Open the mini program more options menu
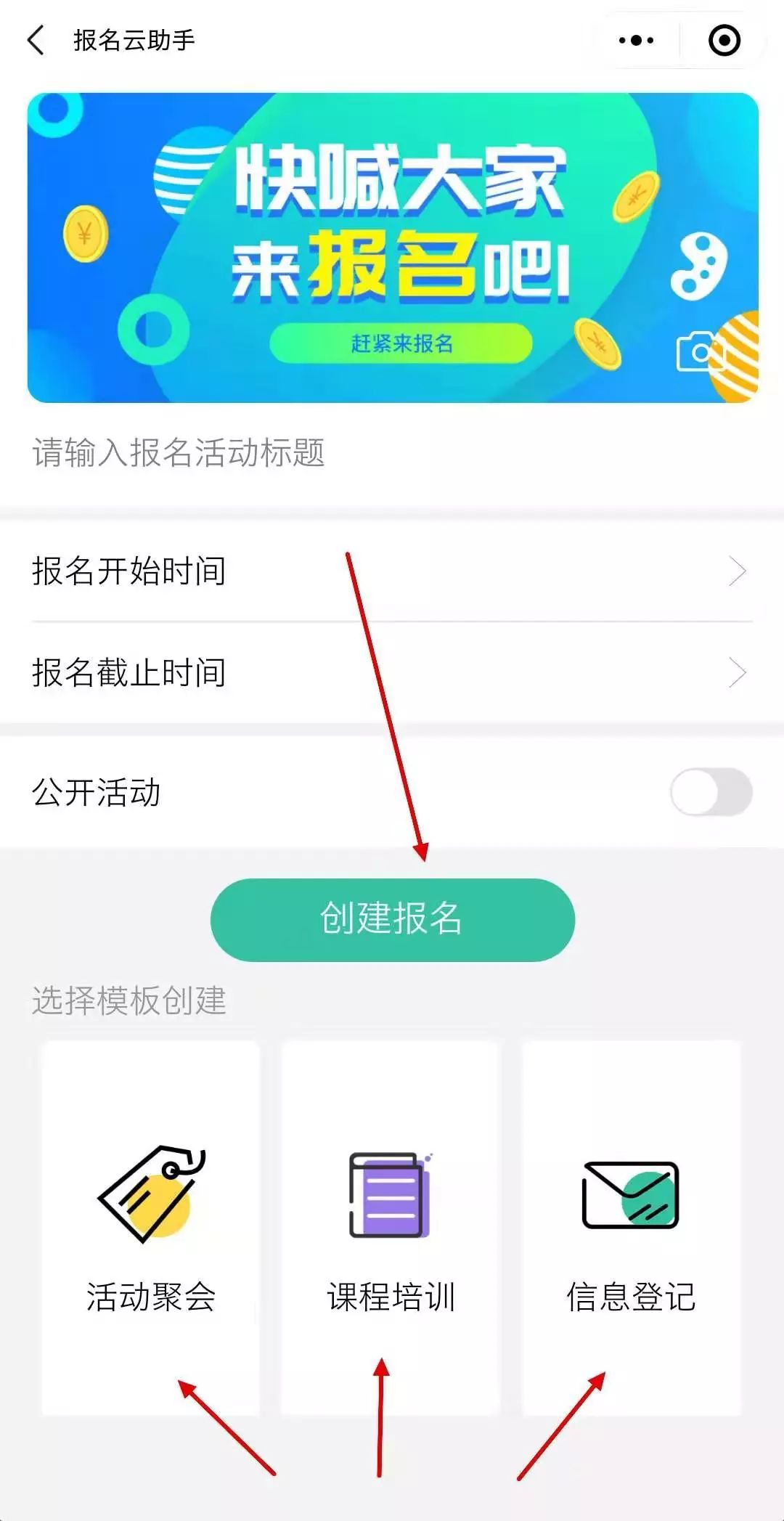 pos(637,40)
